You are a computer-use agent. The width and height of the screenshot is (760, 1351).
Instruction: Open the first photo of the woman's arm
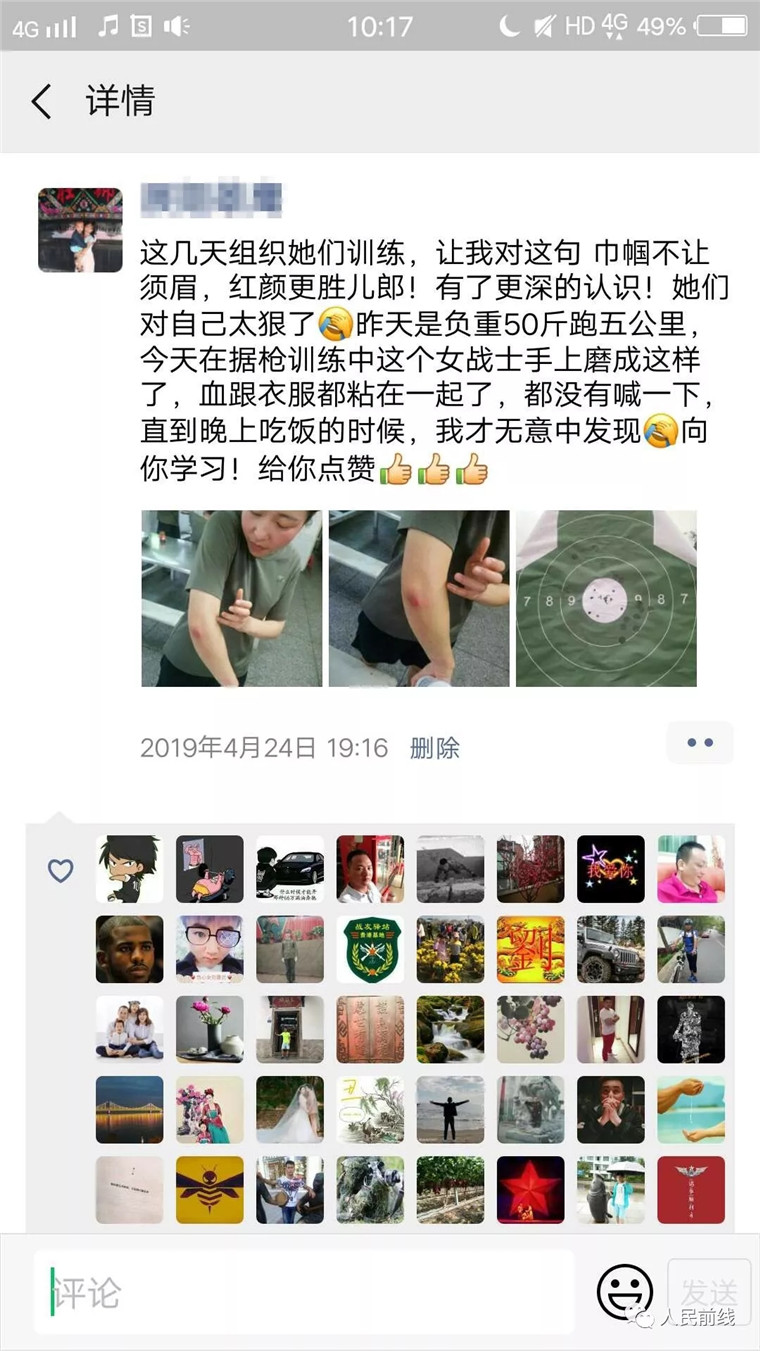(231, 598)
